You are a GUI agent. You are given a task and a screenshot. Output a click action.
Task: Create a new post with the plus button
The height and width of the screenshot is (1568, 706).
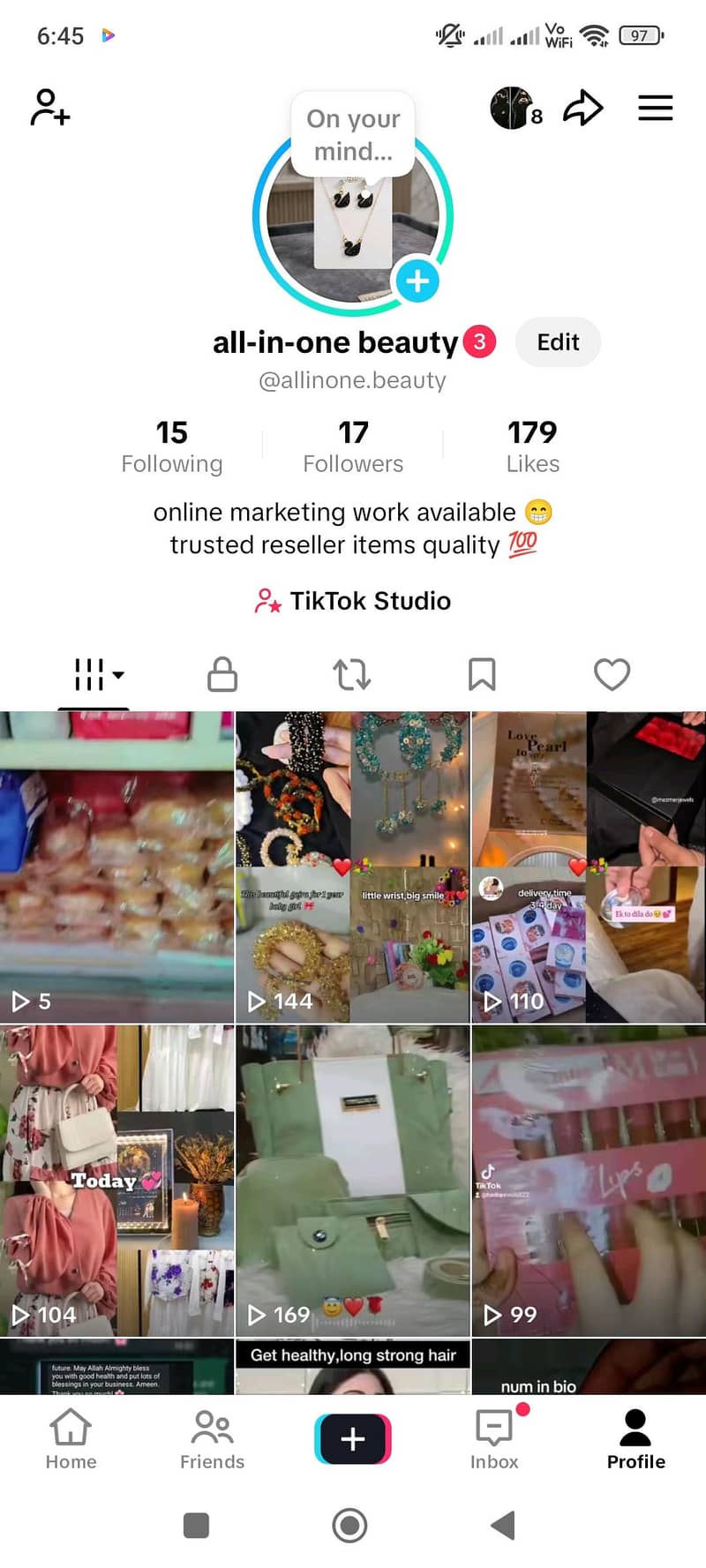[353, 1439]
